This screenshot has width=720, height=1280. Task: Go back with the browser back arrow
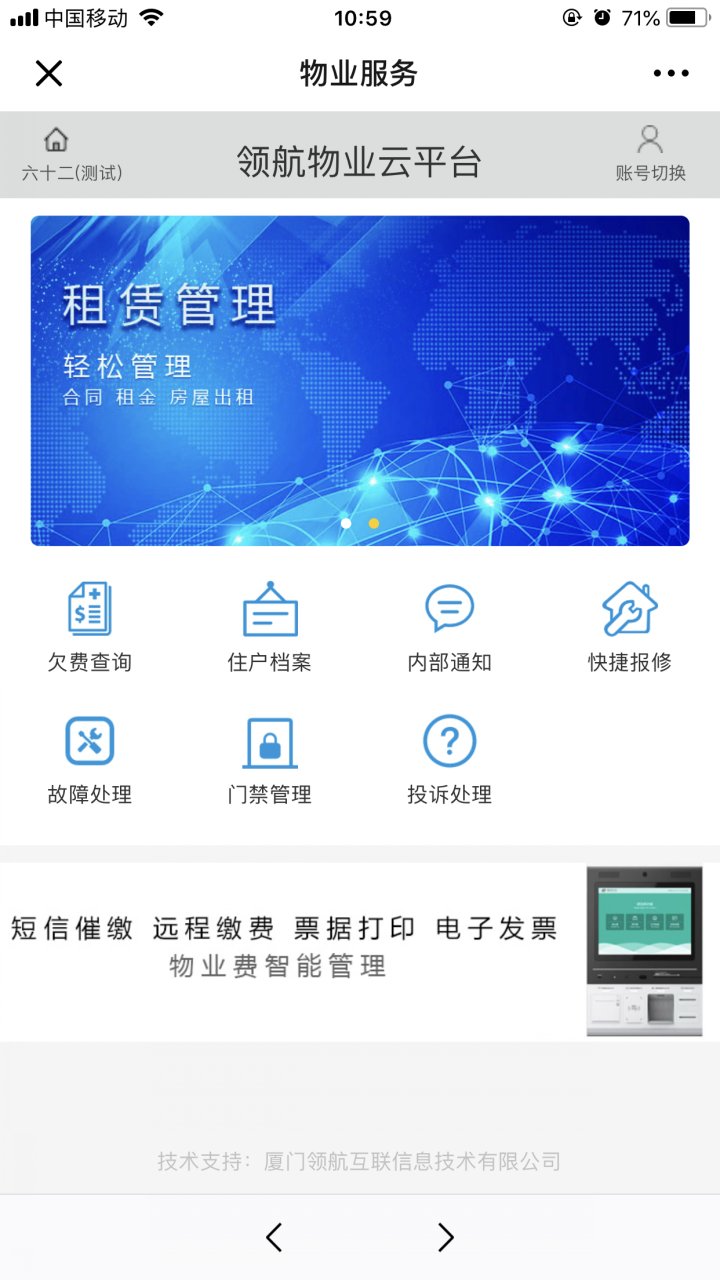click(x=274, y=1238)
